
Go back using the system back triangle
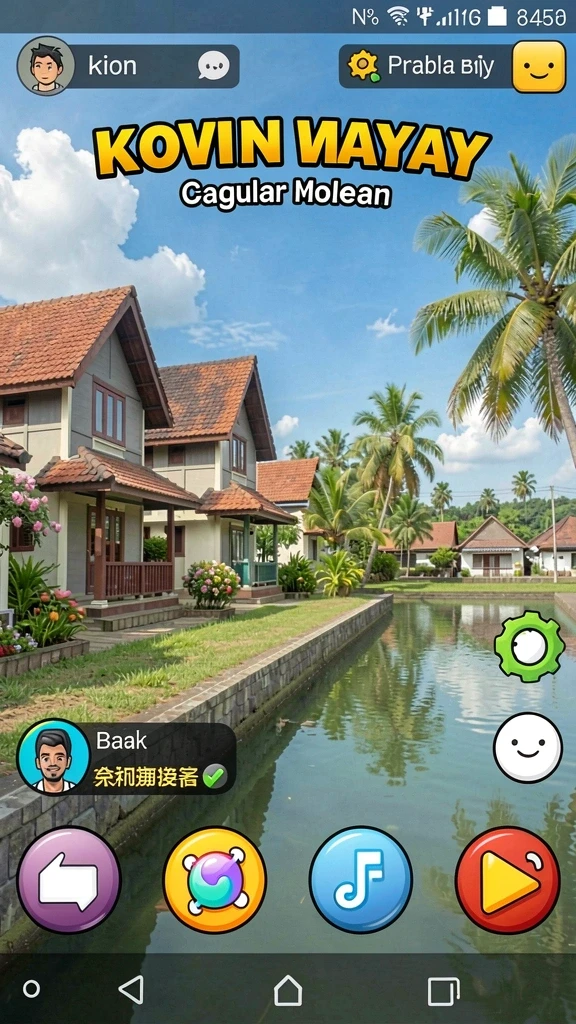click(x=132, y=990)
